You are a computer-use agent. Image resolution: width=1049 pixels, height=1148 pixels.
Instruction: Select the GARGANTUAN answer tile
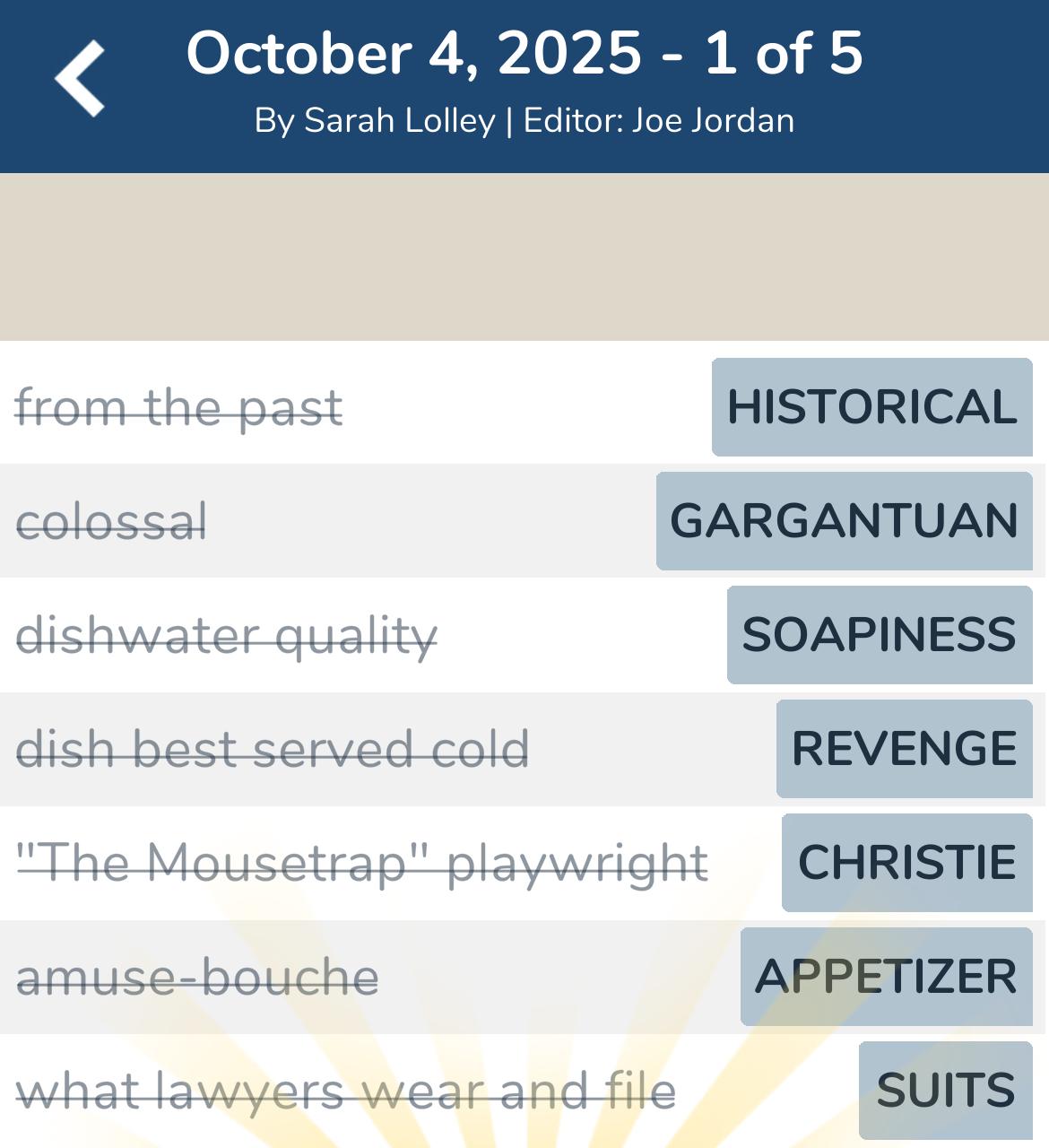844,521
